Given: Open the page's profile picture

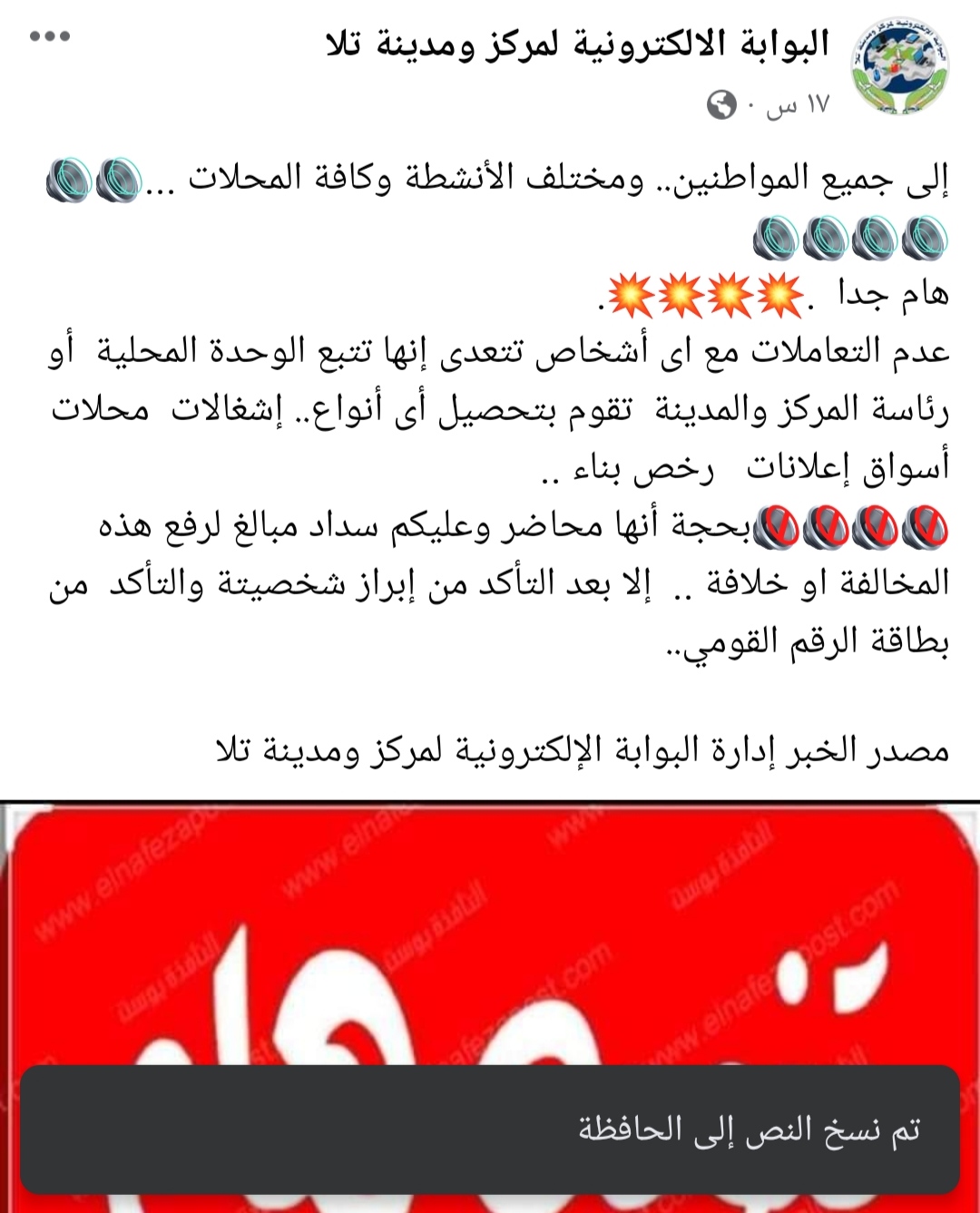Looking at the screenshot, I should point(897,65).
